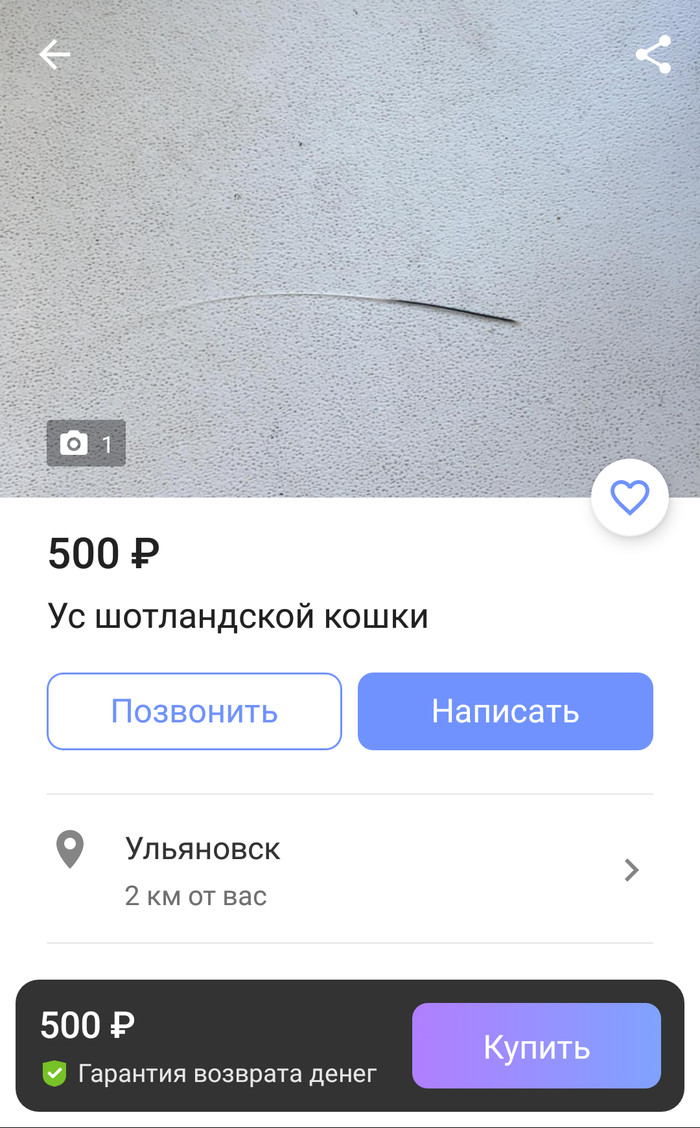Screen dimensions: 700x1128
Task: Add the listing to favorites
Action: [629, 497]
